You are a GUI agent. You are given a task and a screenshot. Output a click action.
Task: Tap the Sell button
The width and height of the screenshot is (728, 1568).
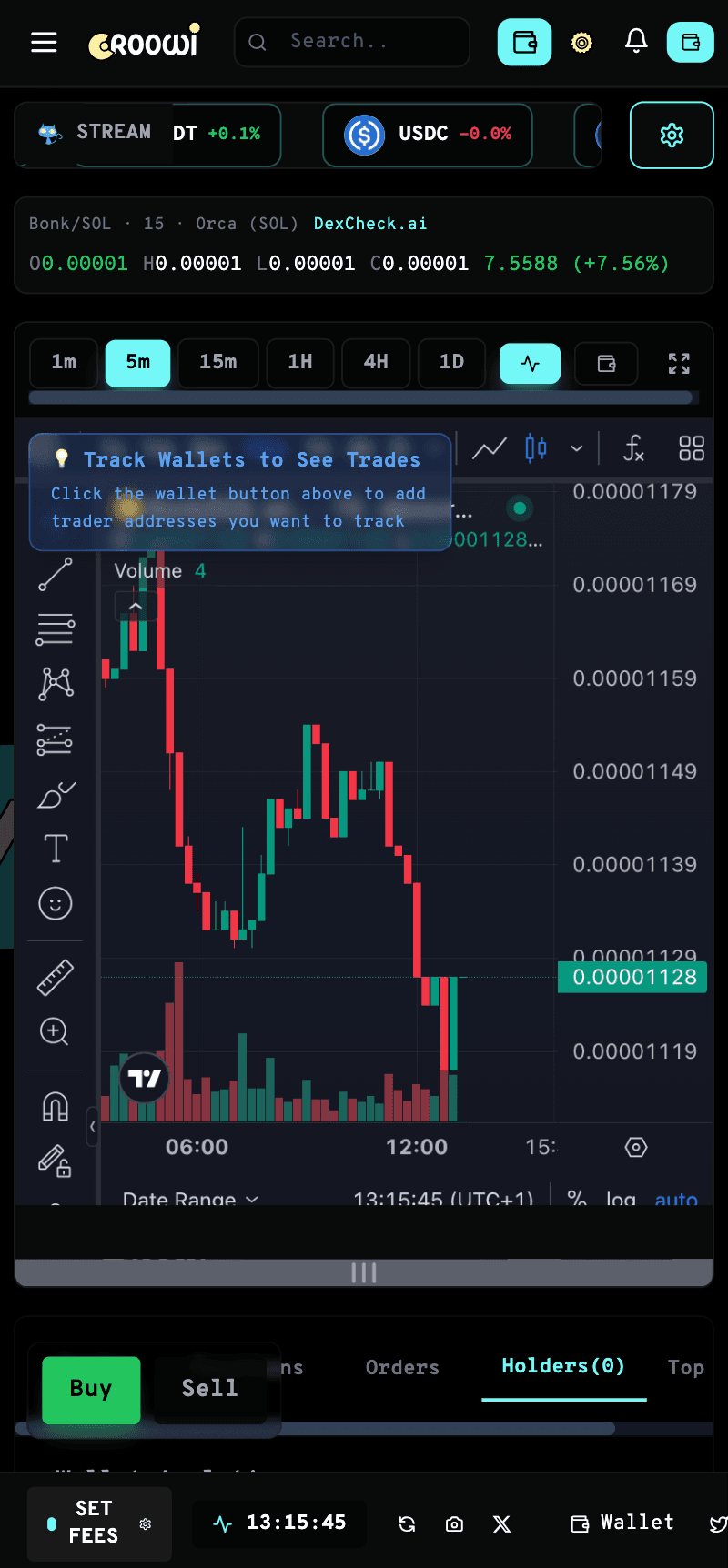209,1390
